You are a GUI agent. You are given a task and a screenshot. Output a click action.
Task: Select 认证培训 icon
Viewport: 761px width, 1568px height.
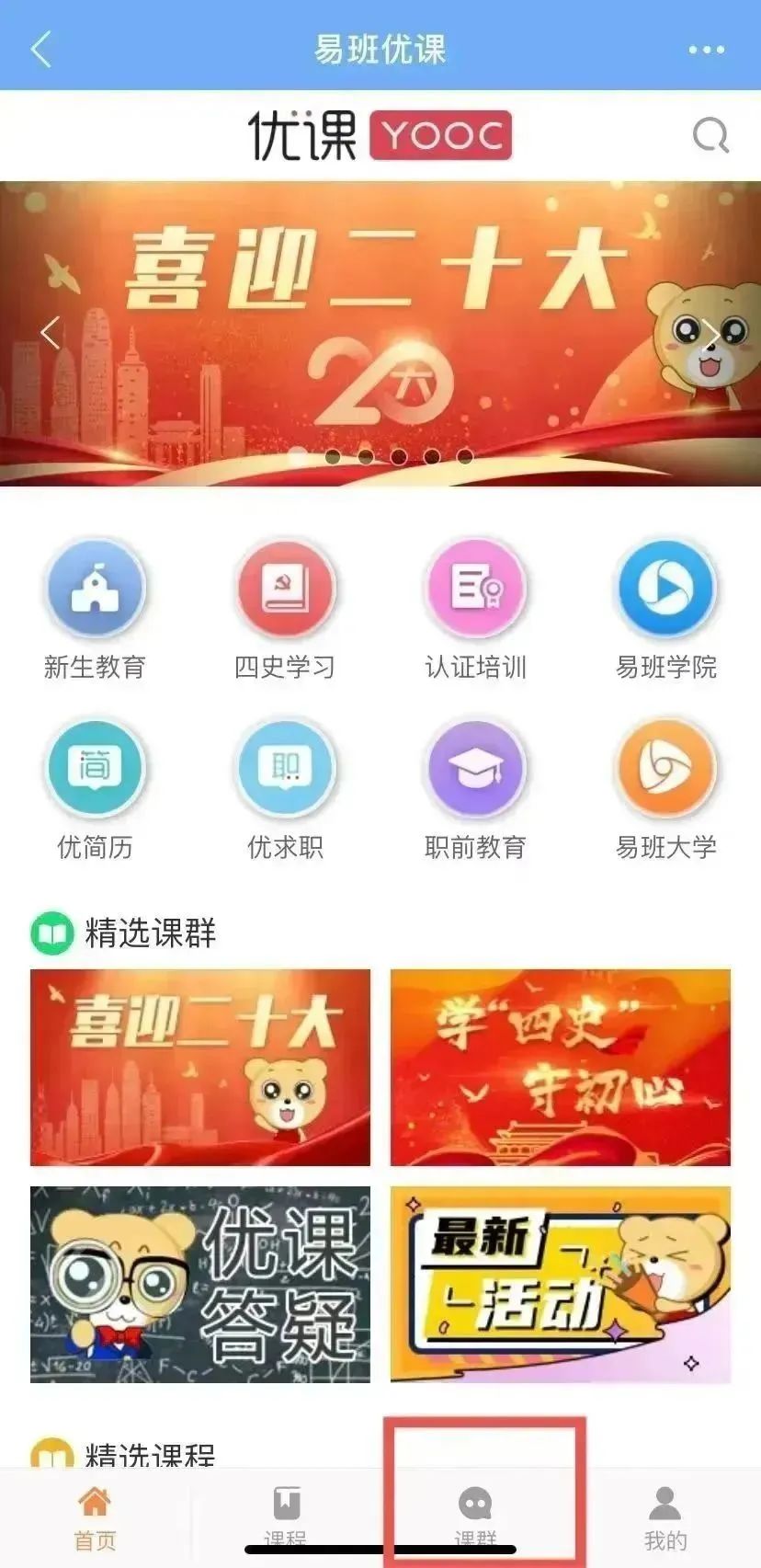pos(475,589)
